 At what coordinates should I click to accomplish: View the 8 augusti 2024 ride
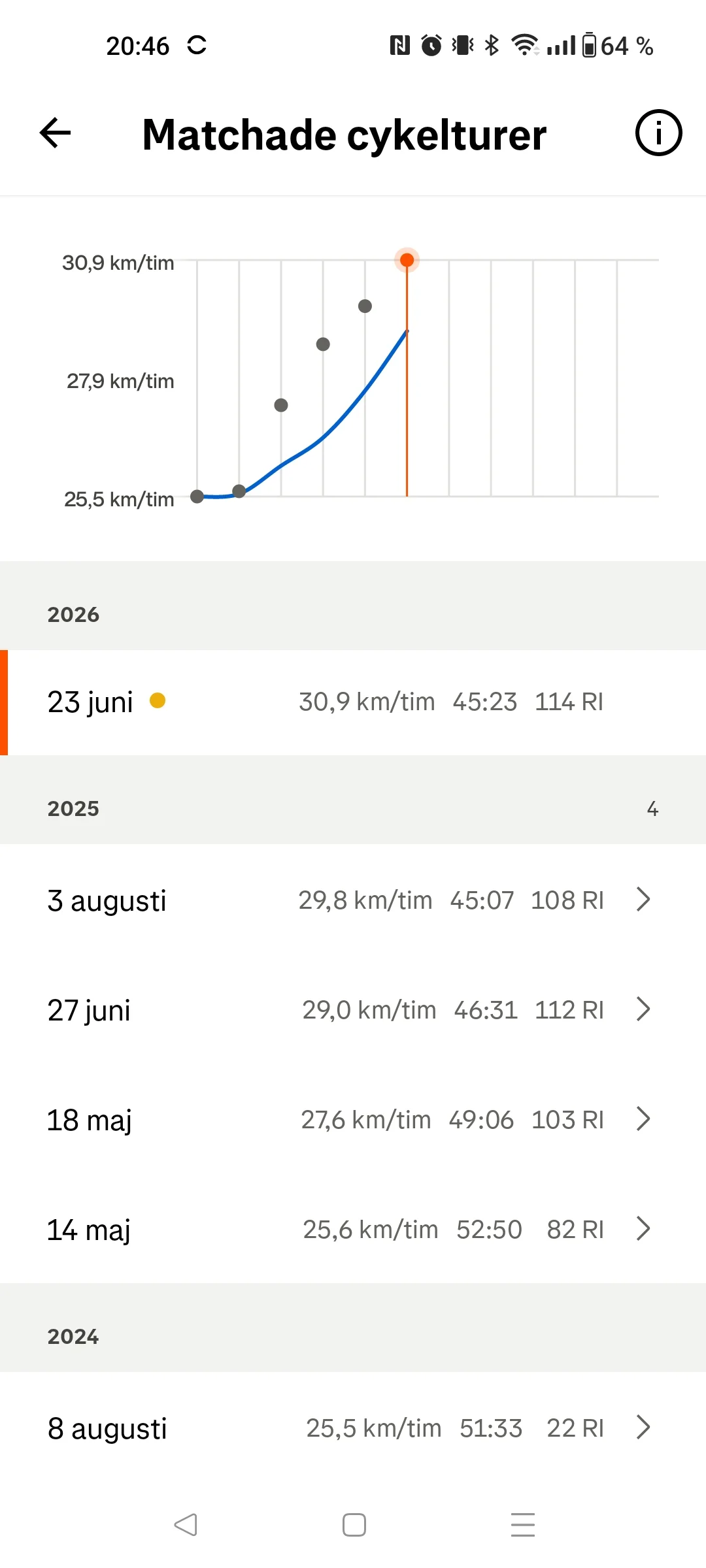[353, 1428]
